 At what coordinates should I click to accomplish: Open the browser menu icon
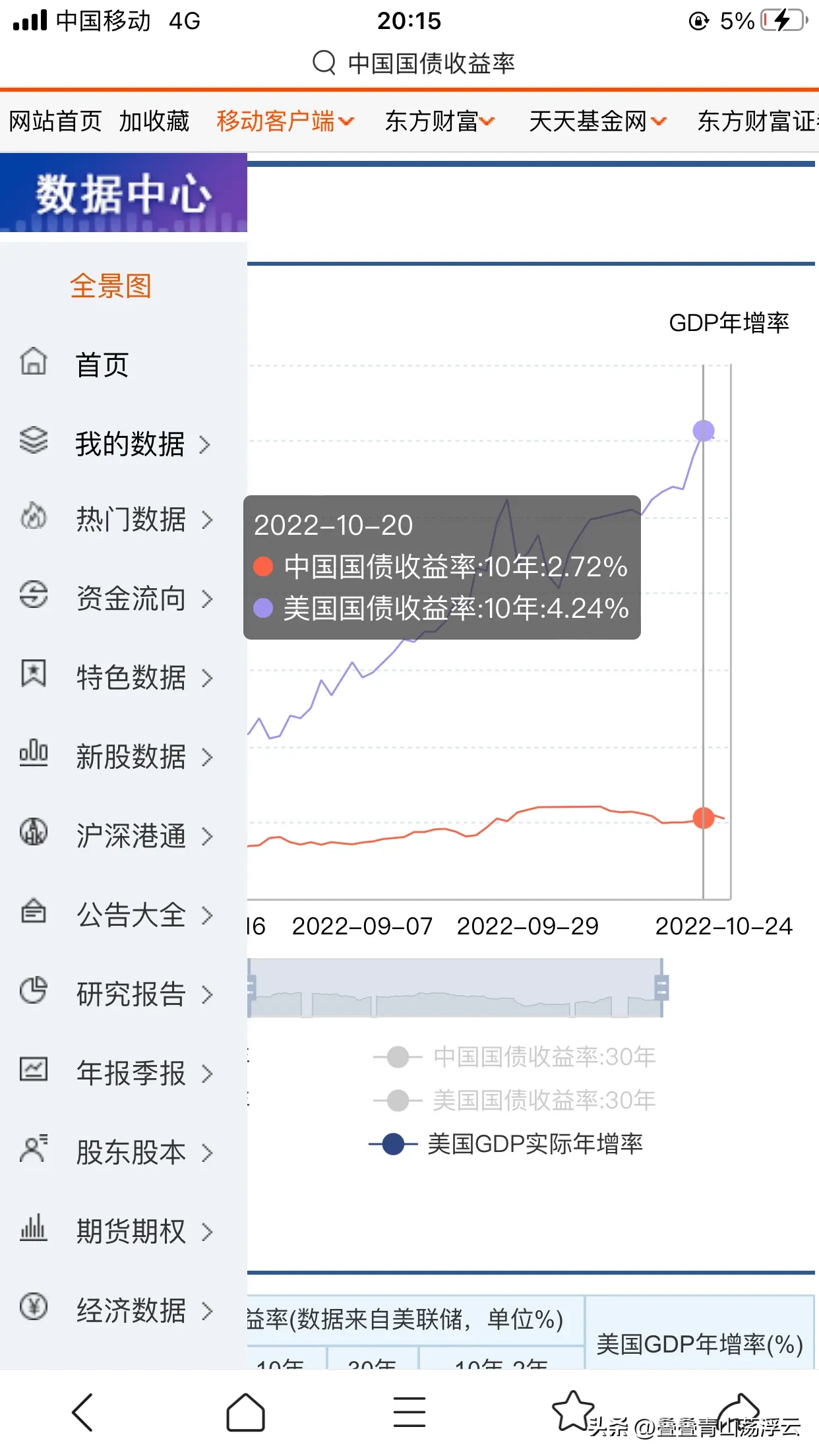[x=409, y=1412]
